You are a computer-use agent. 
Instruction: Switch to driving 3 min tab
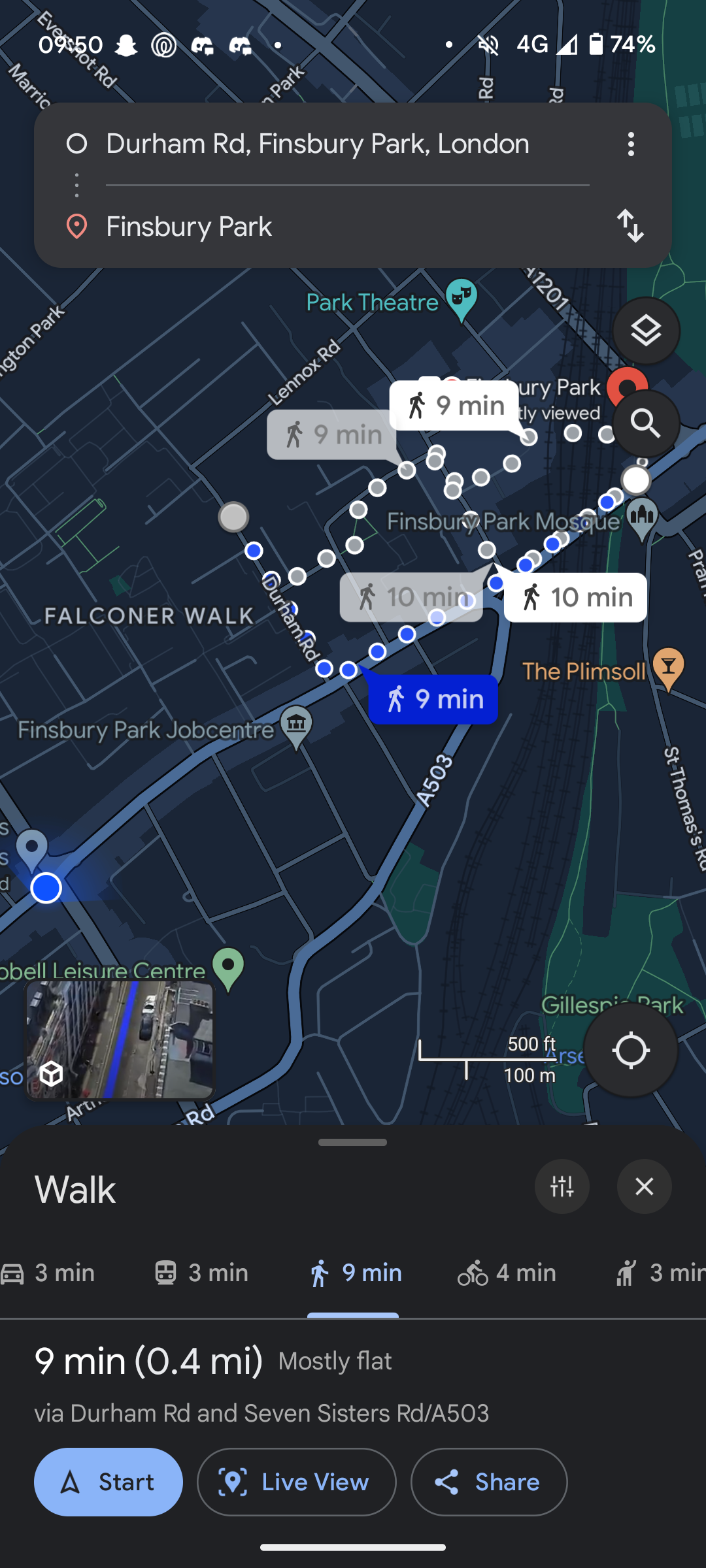[49, 1273]
